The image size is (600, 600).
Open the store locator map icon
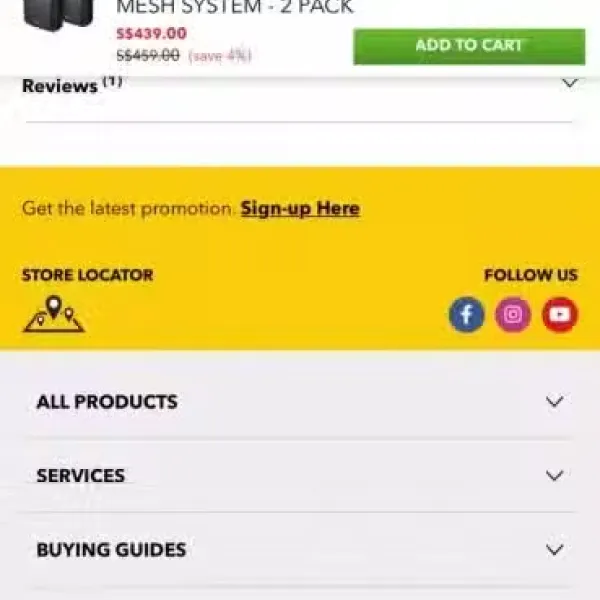click(54, 315)
